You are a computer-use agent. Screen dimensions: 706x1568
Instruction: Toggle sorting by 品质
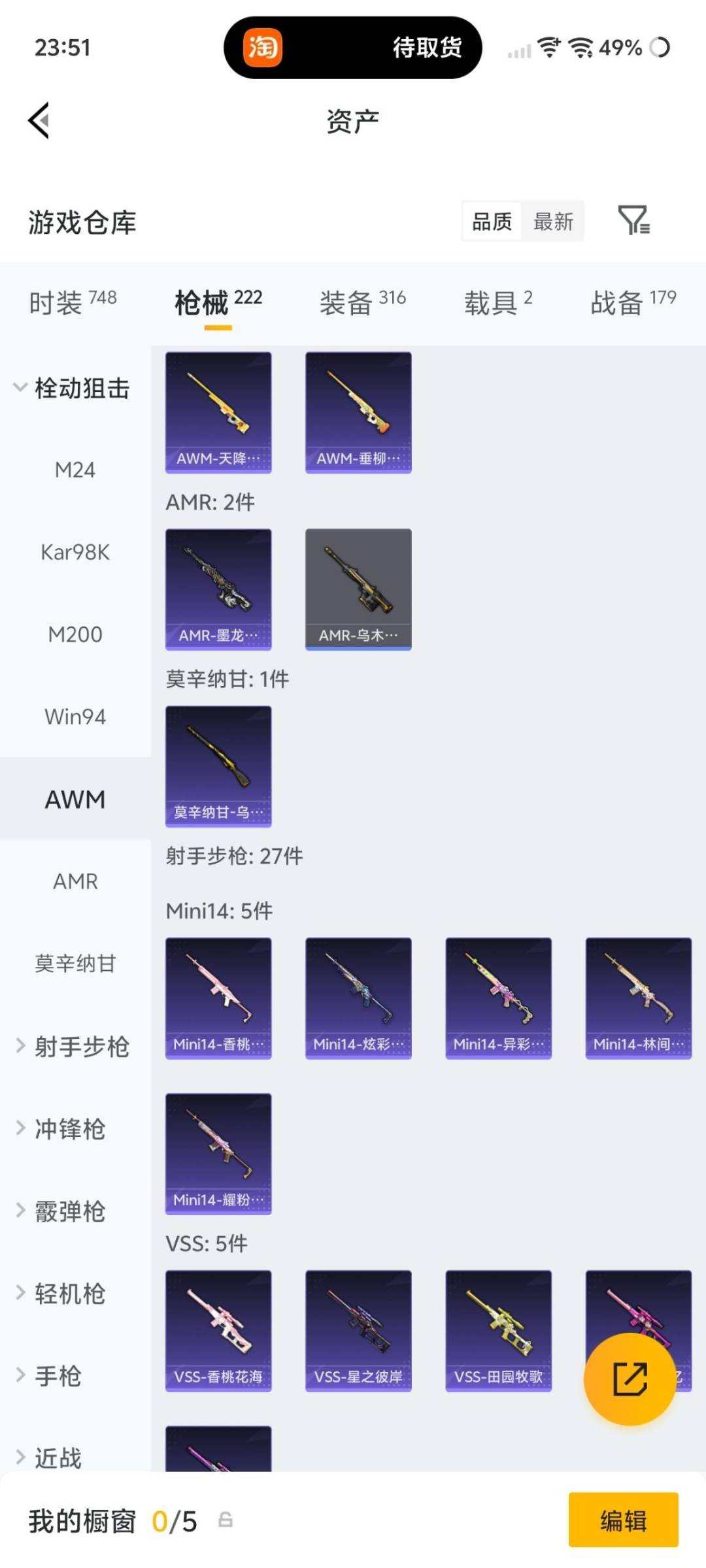491,221
